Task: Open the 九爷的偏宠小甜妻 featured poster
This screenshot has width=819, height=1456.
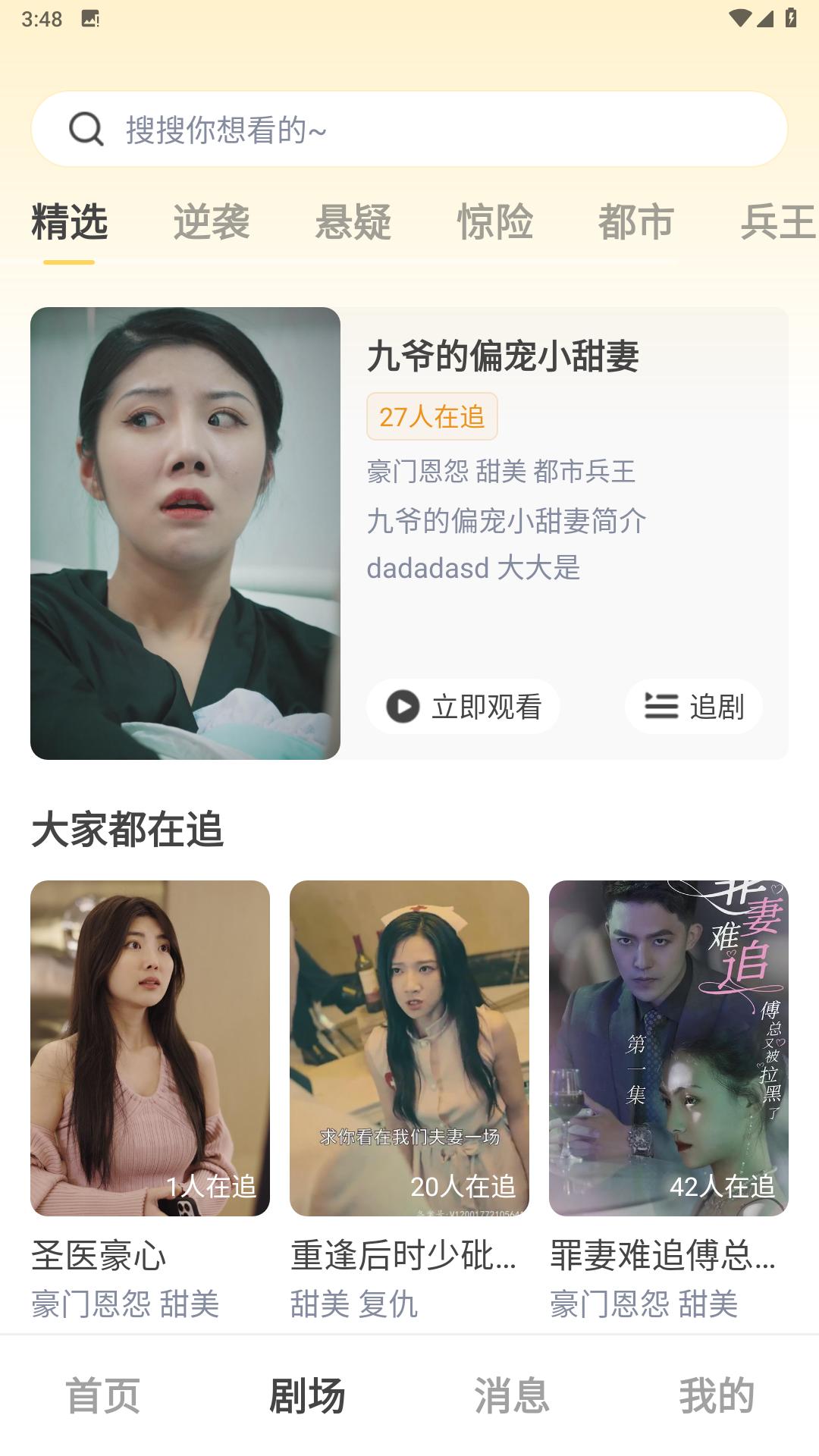Action: pyautogui.click(x=185, y=533)
